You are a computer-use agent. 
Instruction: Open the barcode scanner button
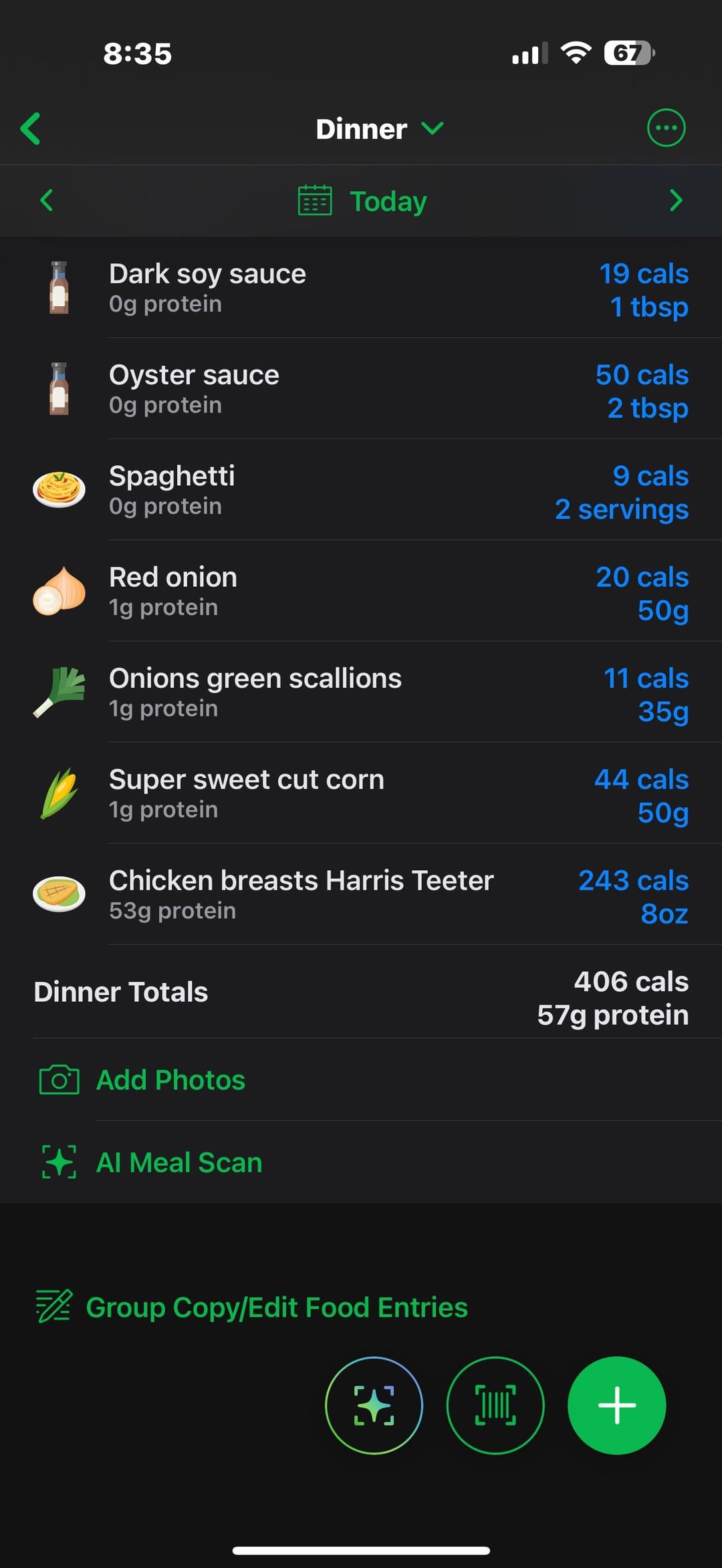tap(495, 1406)
